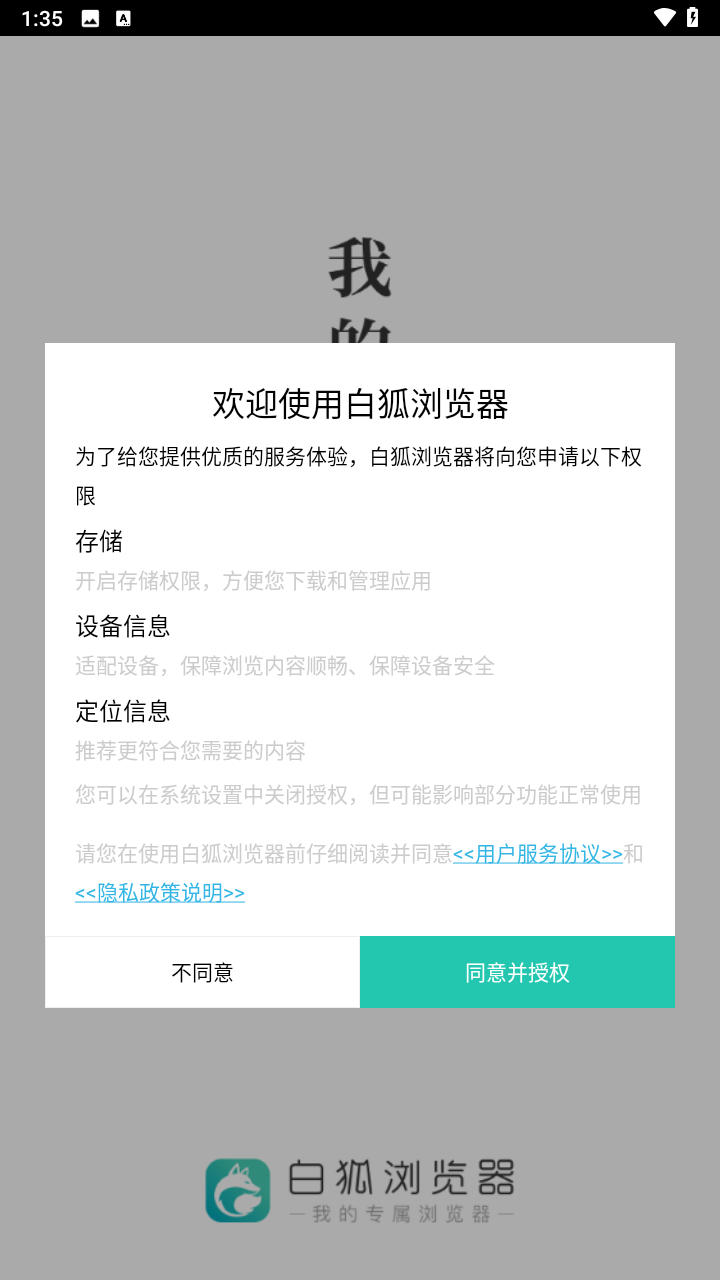Tap the image notification icon in status bar
The width and height of the screenshot is (720, 1280).
tap(90, 17)
